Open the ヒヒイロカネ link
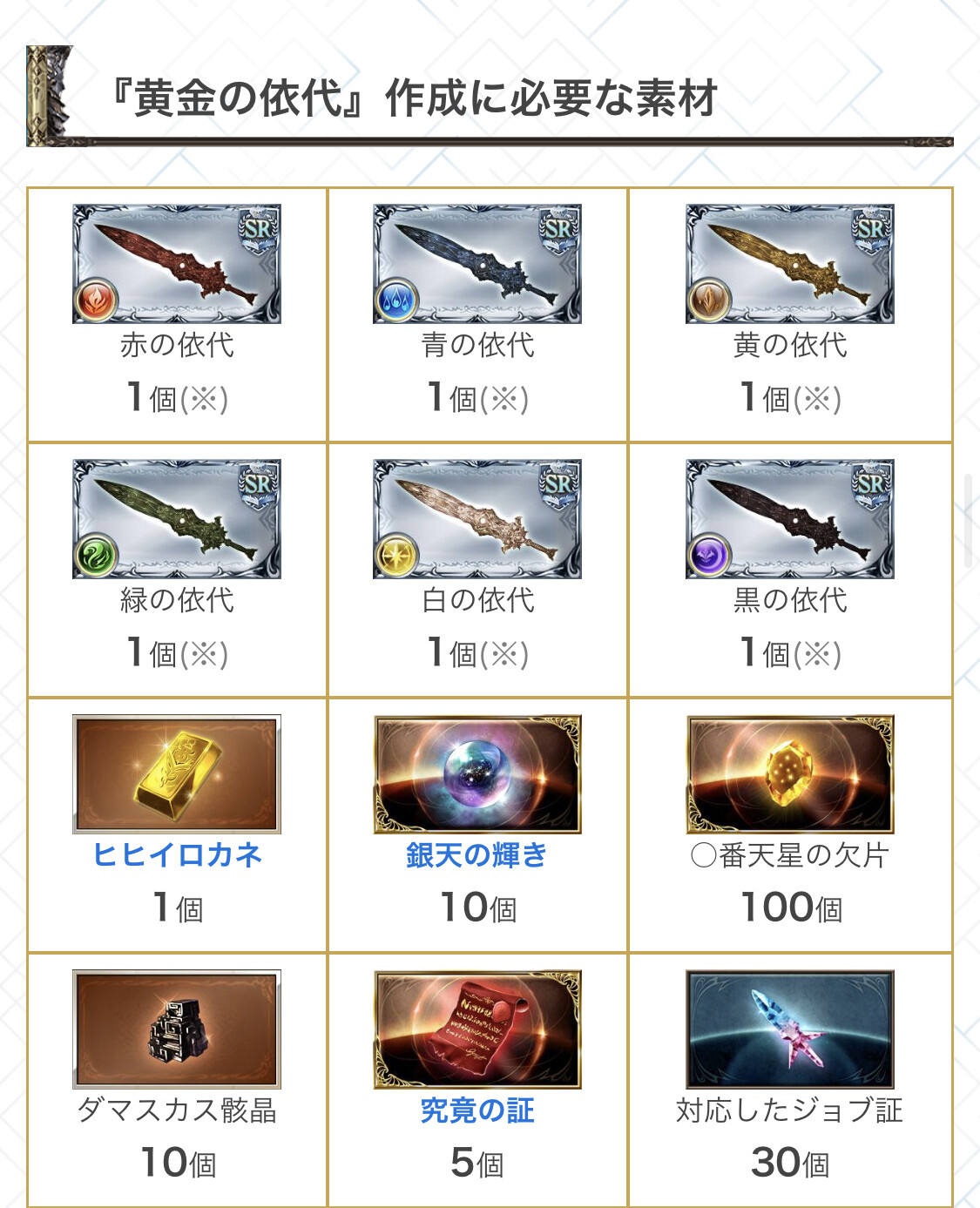Image resolution: width=980 pixels, height=1208 pixels. point(177,855)
